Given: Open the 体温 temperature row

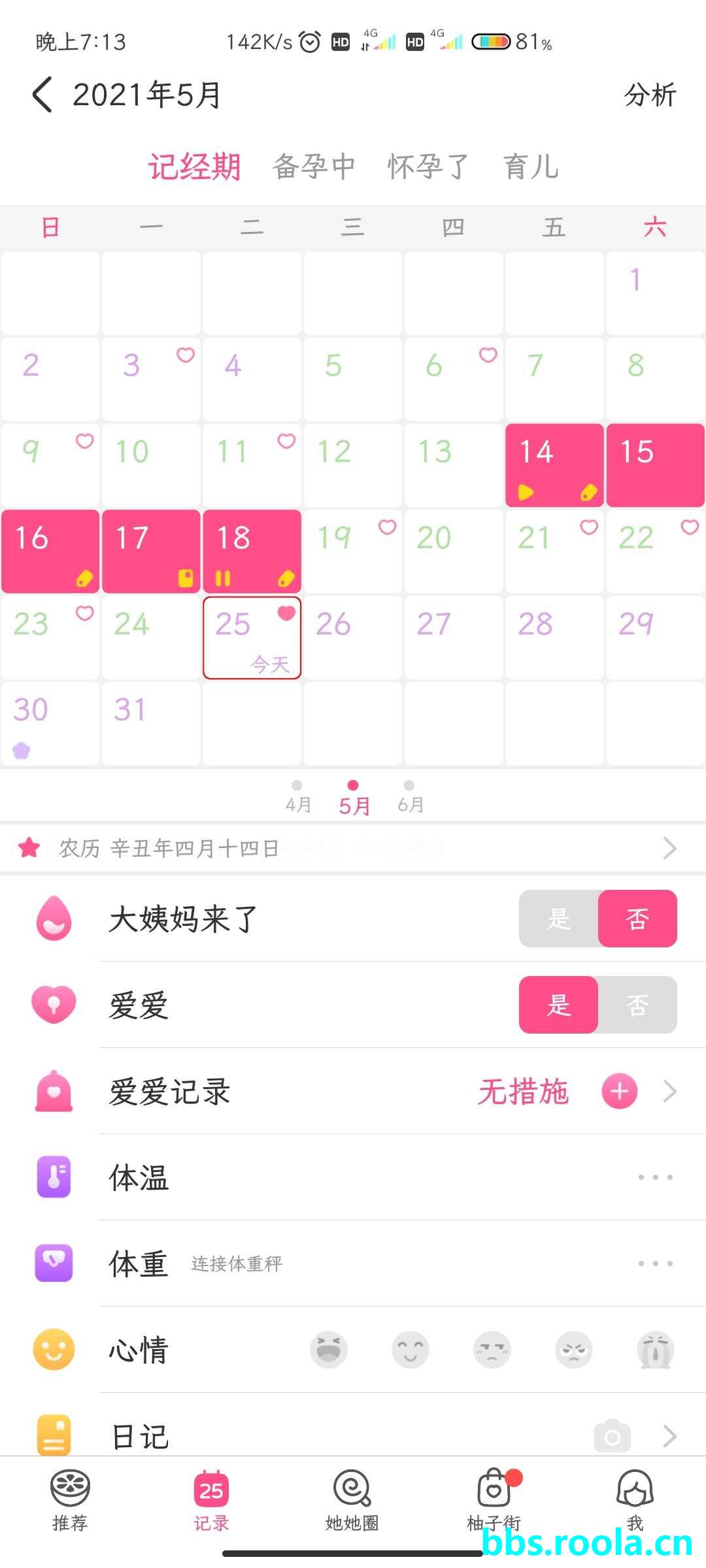Looking at the screenshot, I should 392,1177.
